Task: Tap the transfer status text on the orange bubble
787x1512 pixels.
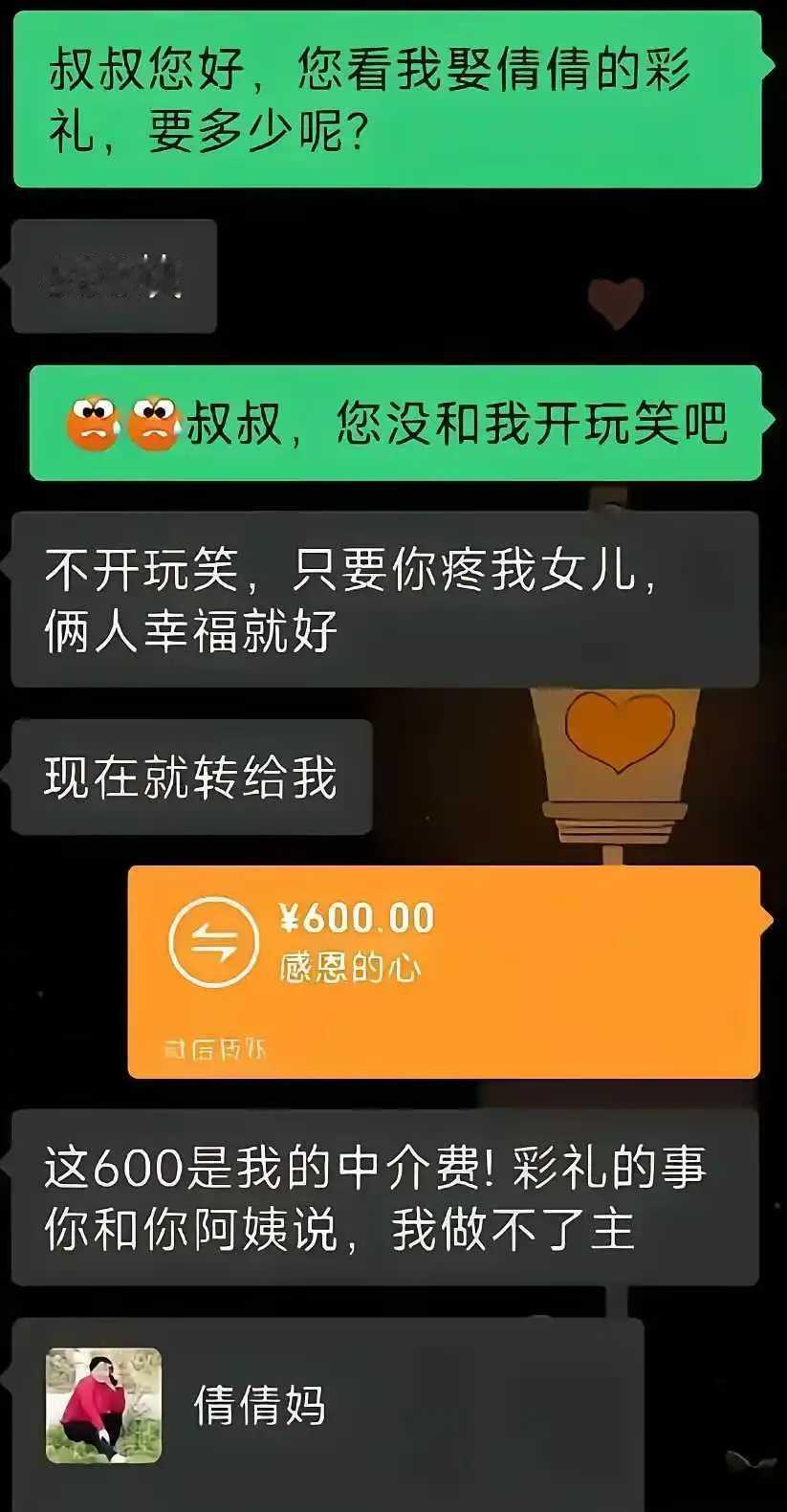Action: coord(215,1047)
